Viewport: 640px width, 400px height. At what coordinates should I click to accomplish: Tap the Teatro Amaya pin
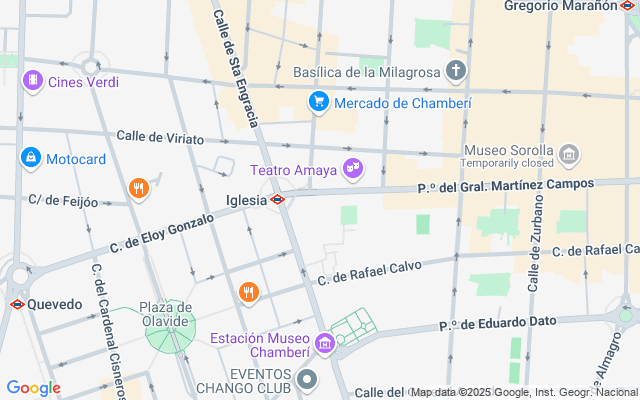[x=352, y=168]
